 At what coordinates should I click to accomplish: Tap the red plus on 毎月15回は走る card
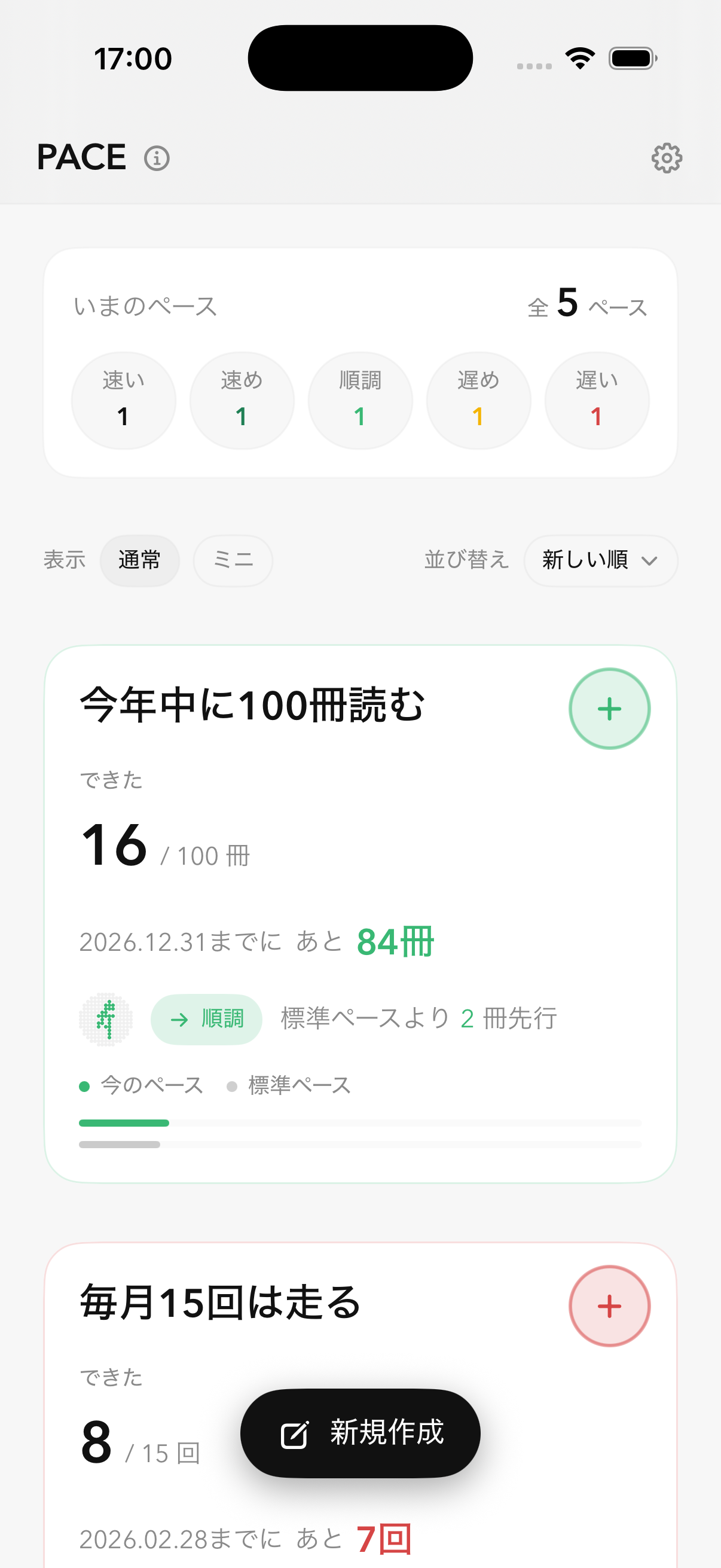point(609,1305)
